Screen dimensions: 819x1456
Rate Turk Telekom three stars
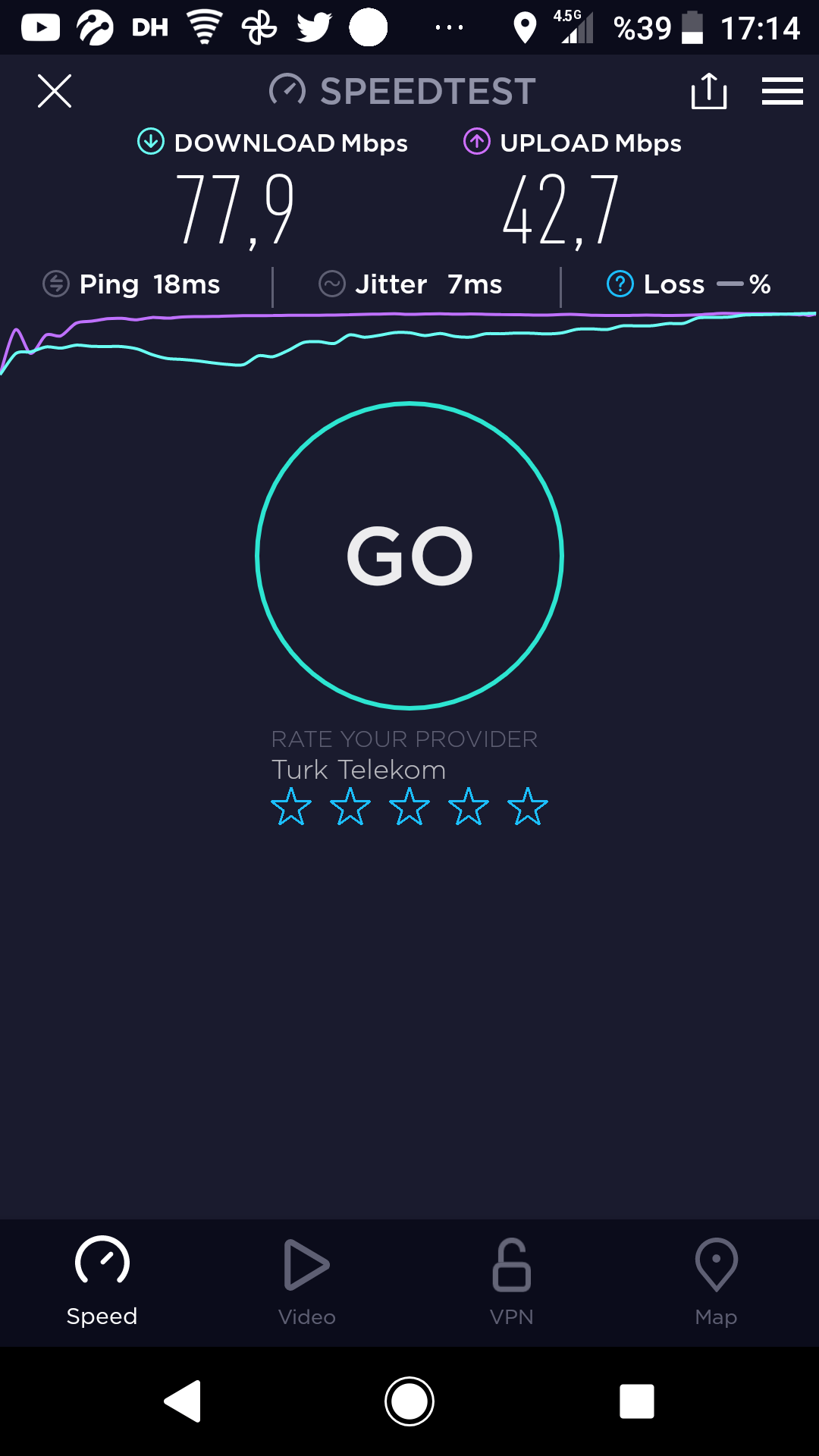409,806
